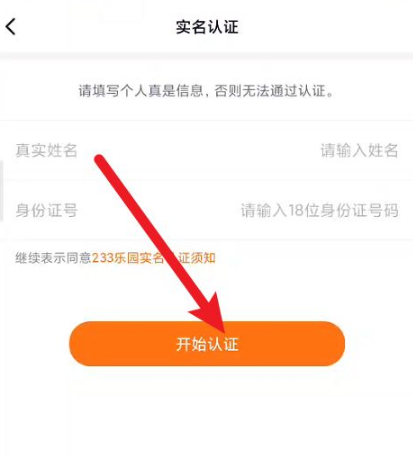Focus the 18-digit ID number field
The width and height of the screenshot is (413, 458).
pyautogui.click(x=207, y=210)
